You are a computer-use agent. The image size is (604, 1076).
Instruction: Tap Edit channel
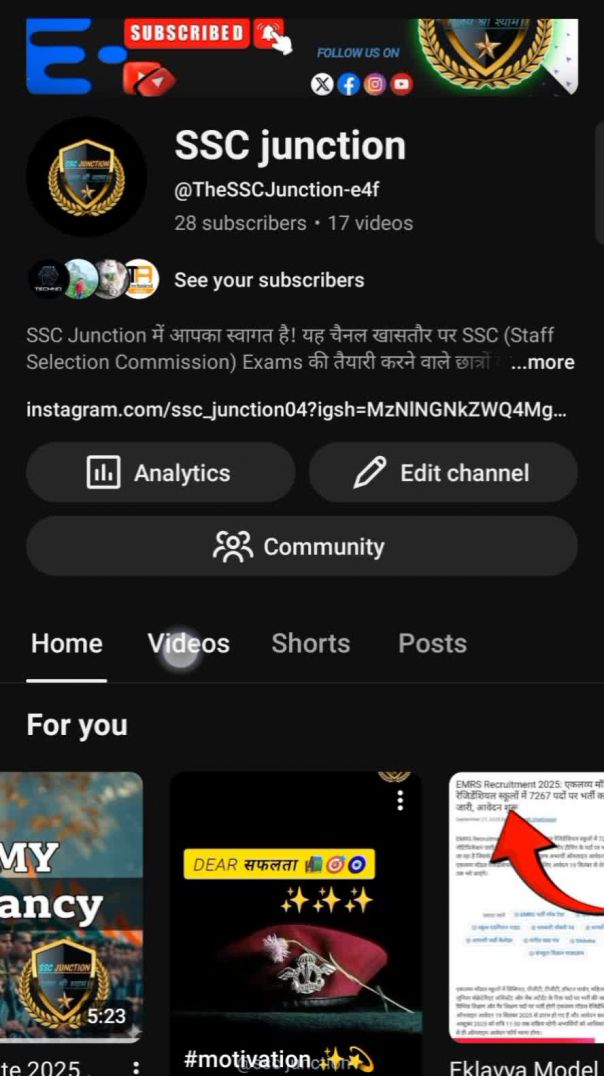[x=443, y=473]
